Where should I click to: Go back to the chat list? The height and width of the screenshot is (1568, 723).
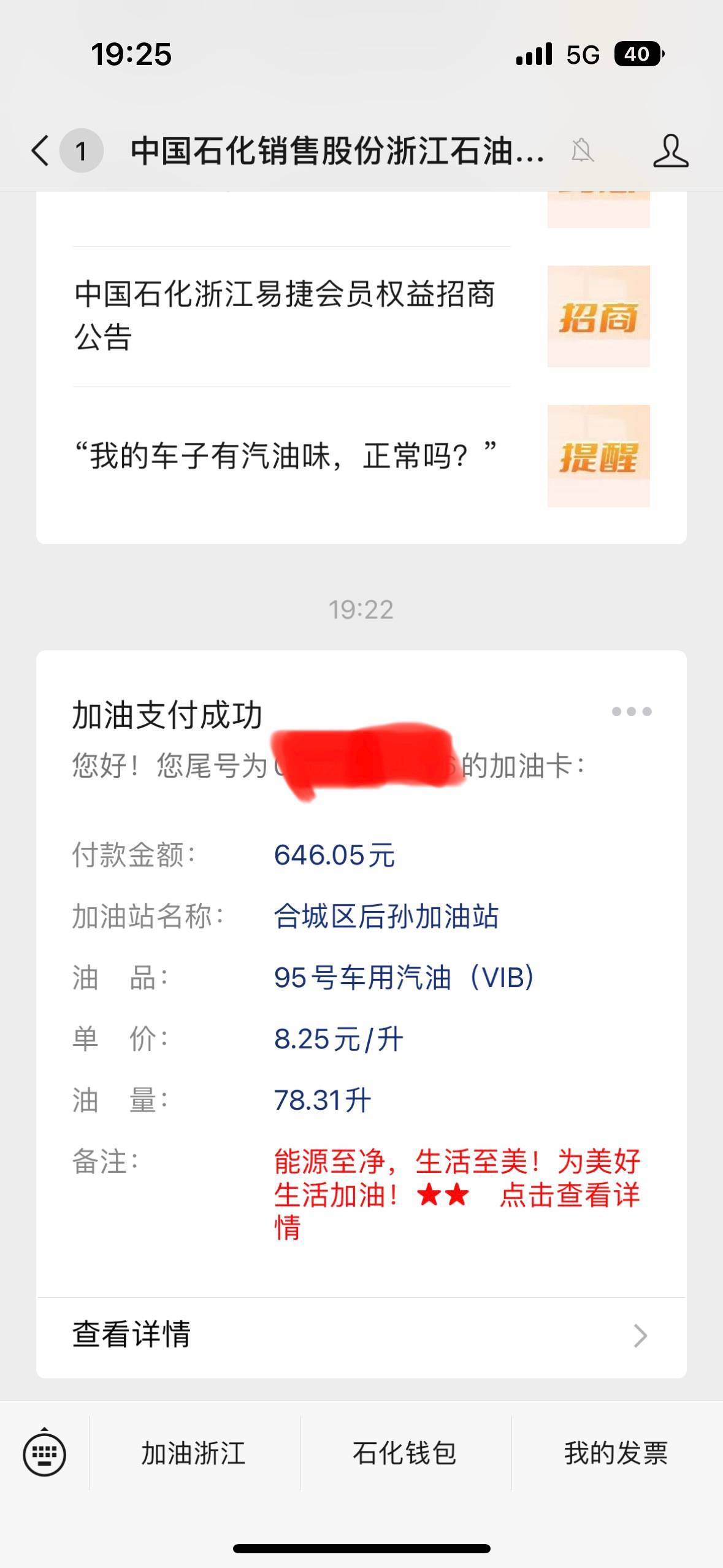tap(42, 151)
